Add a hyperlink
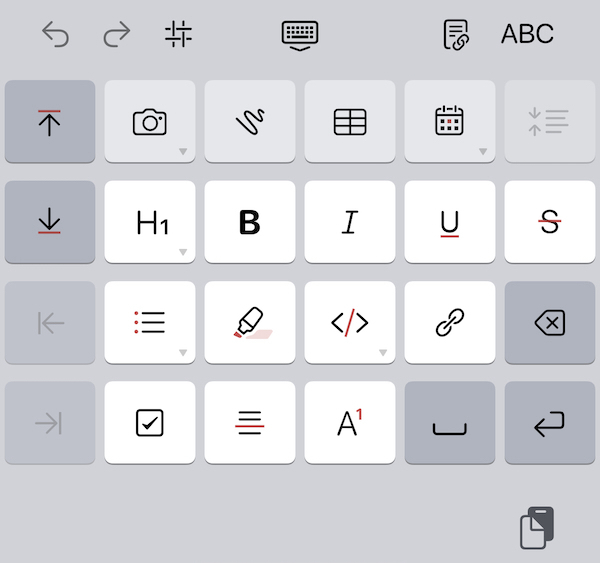Viewport: 600px width, 563px height. click(x=450, y=322)
